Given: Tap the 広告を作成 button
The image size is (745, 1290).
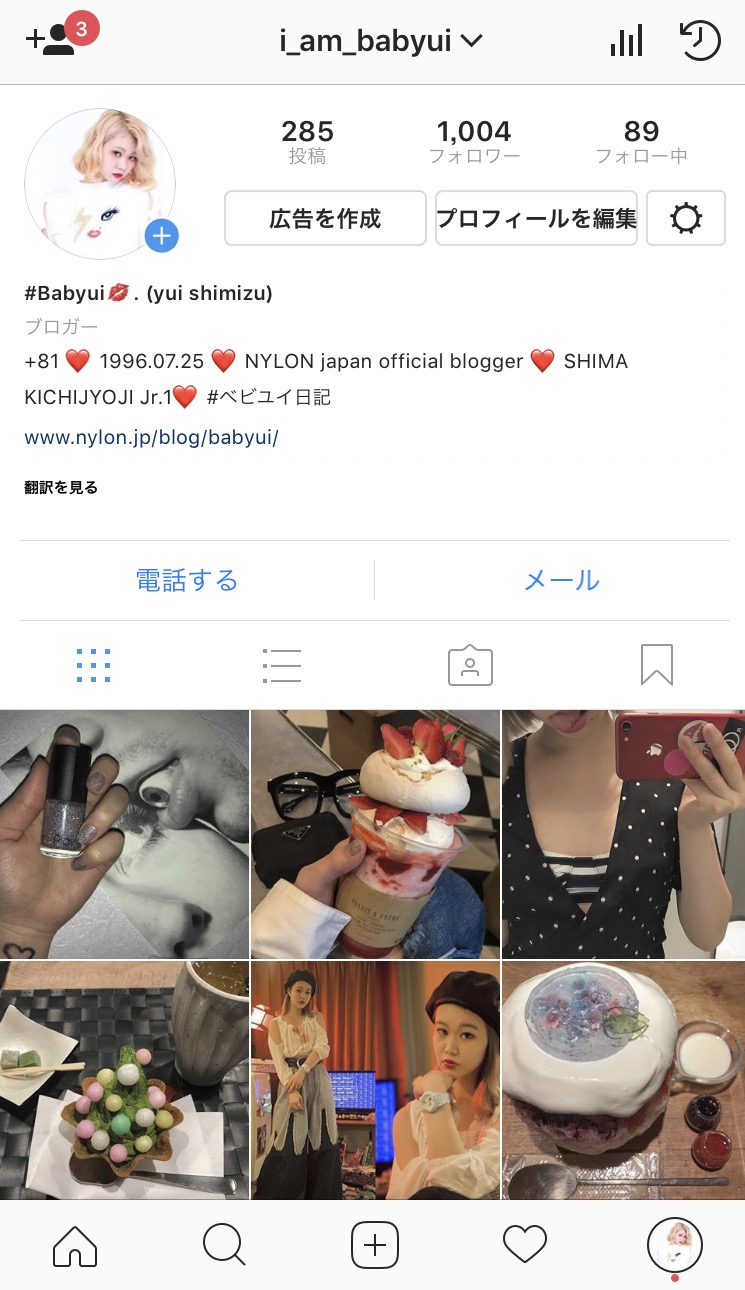Looking at the screenshot, I should [x=325, y=218].
